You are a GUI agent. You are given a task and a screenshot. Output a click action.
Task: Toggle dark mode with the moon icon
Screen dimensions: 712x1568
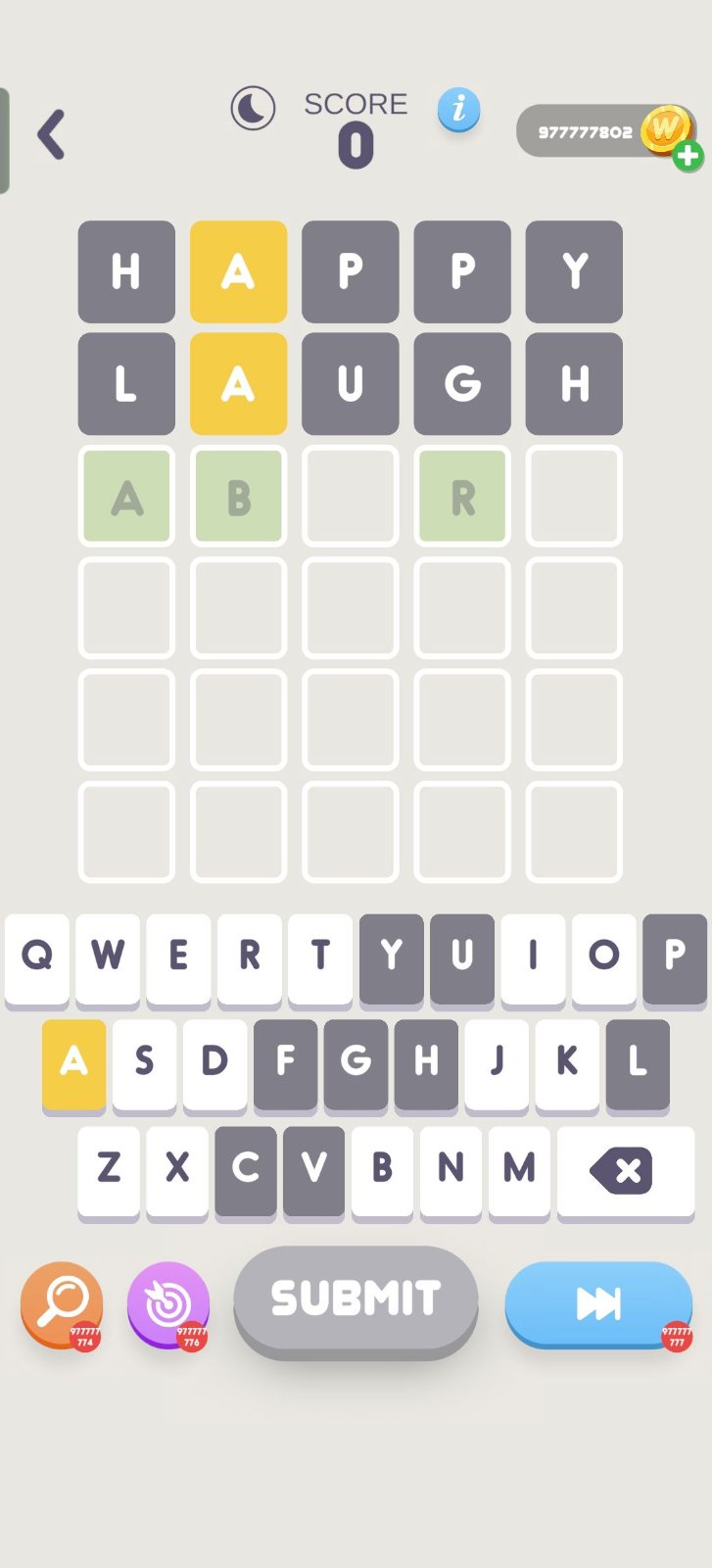coord(253,108)
